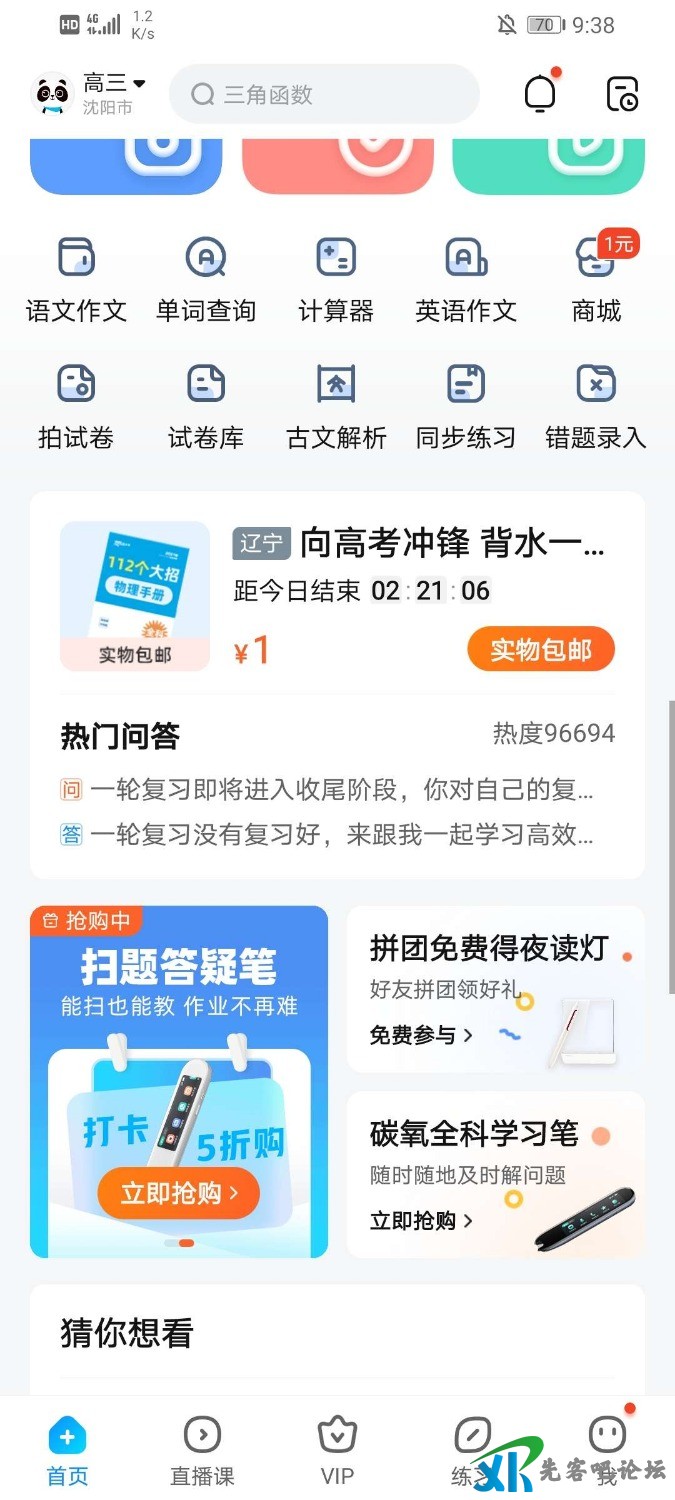Switch to the VIP tab
The image size is (675, 1500).
coord(337,1449)
